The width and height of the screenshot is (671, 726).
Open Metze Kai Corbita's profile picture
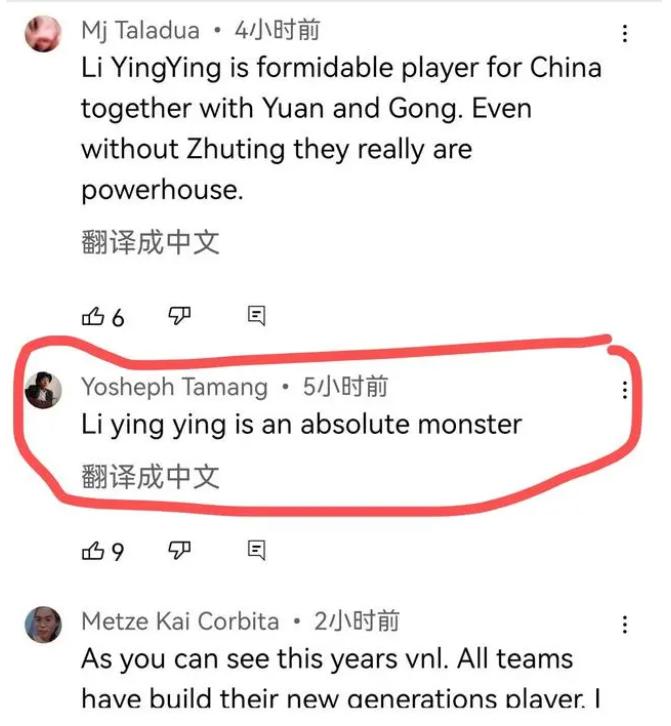click(x=43, y=624)
